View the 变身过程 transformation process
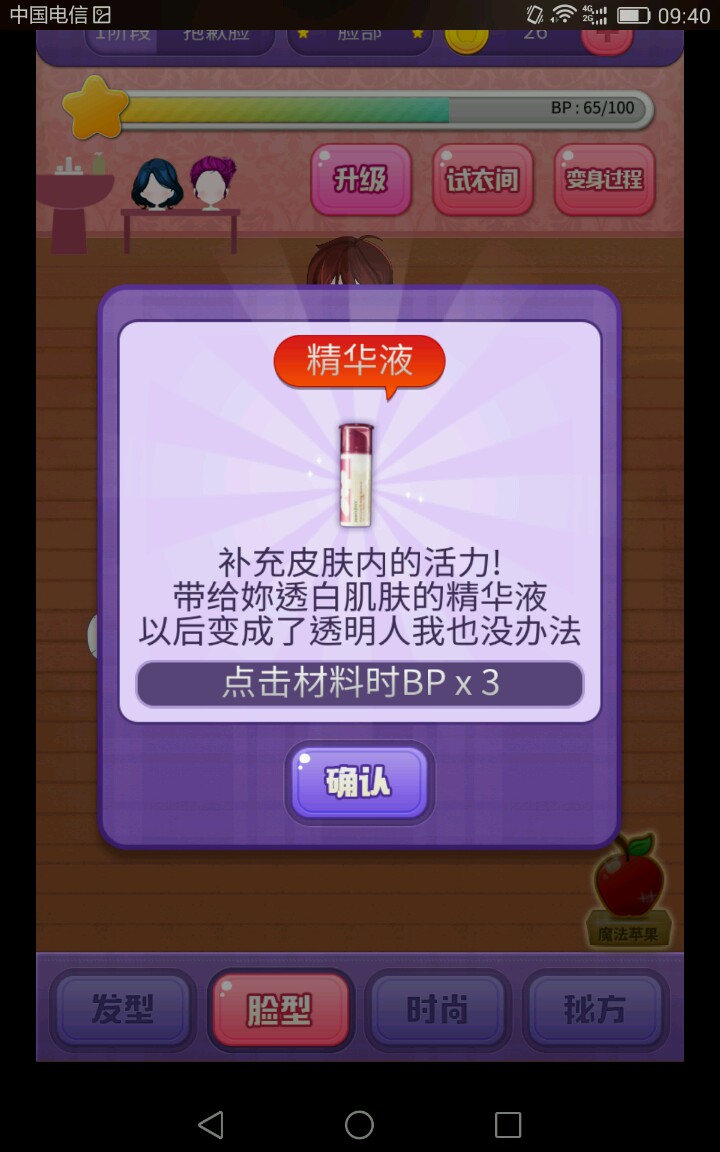Screen dimensions: 720x1152 point(604,180)
